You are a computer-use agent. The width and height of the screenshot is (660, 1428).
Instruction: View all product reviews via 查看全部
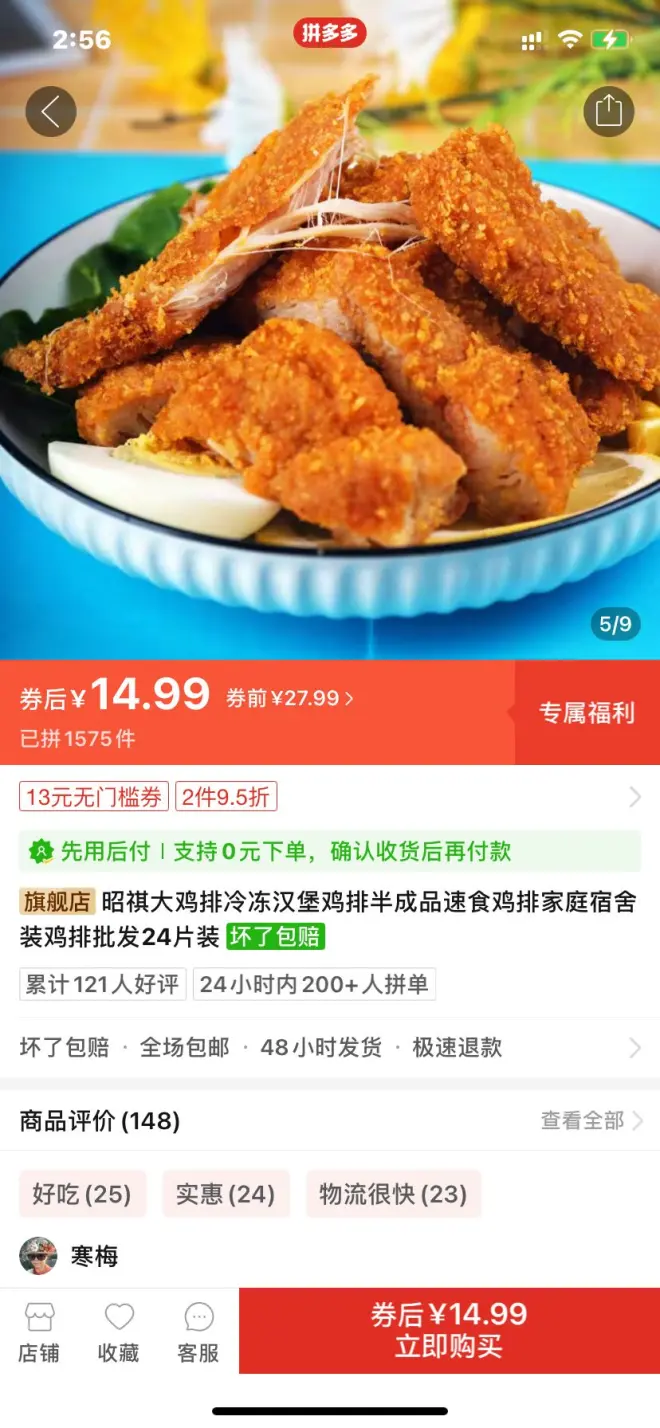tap(591, 1120)
